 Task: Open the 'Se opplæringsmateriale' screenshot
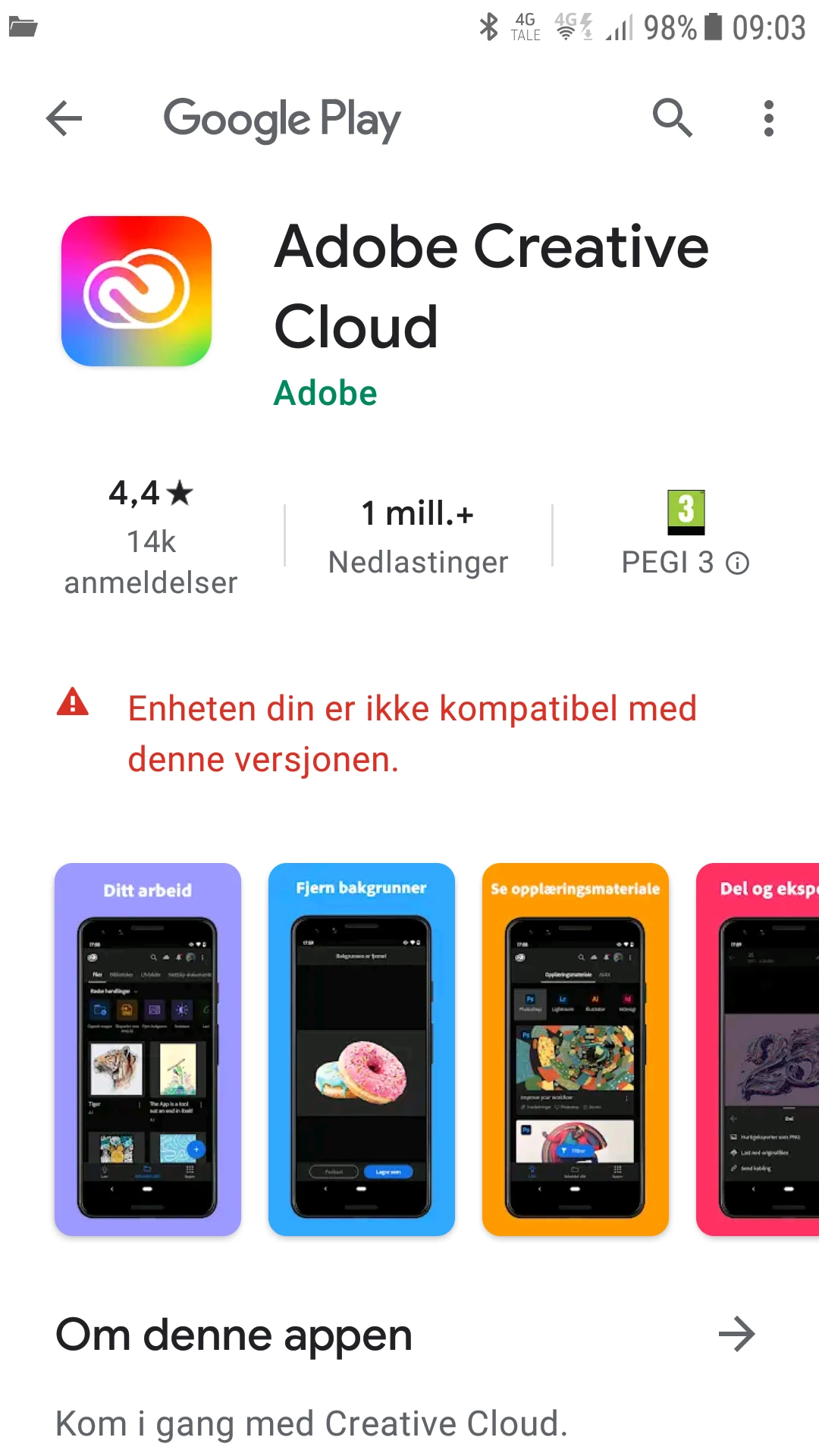576,1049
